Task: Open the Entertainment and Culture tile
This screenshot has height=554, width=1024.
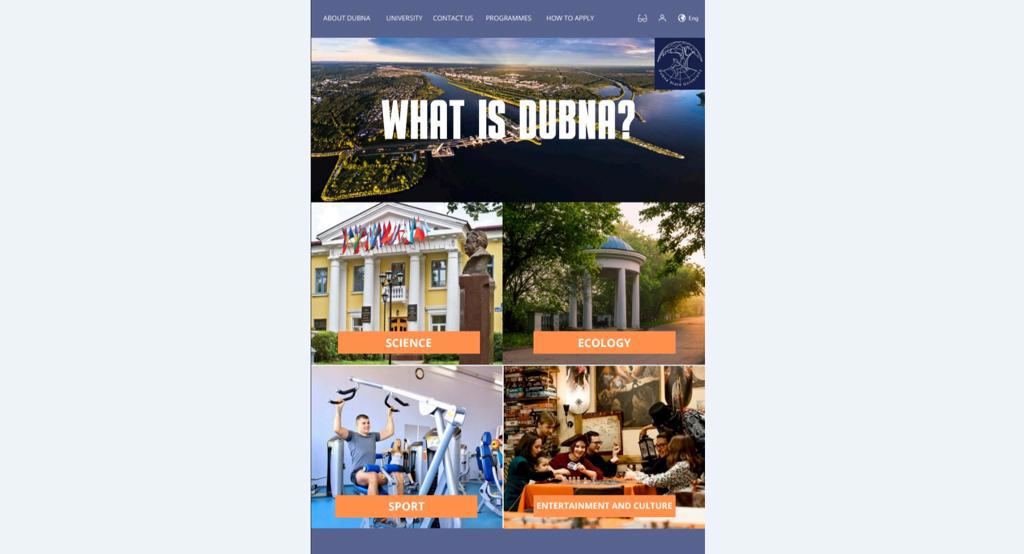Action: 604,506
